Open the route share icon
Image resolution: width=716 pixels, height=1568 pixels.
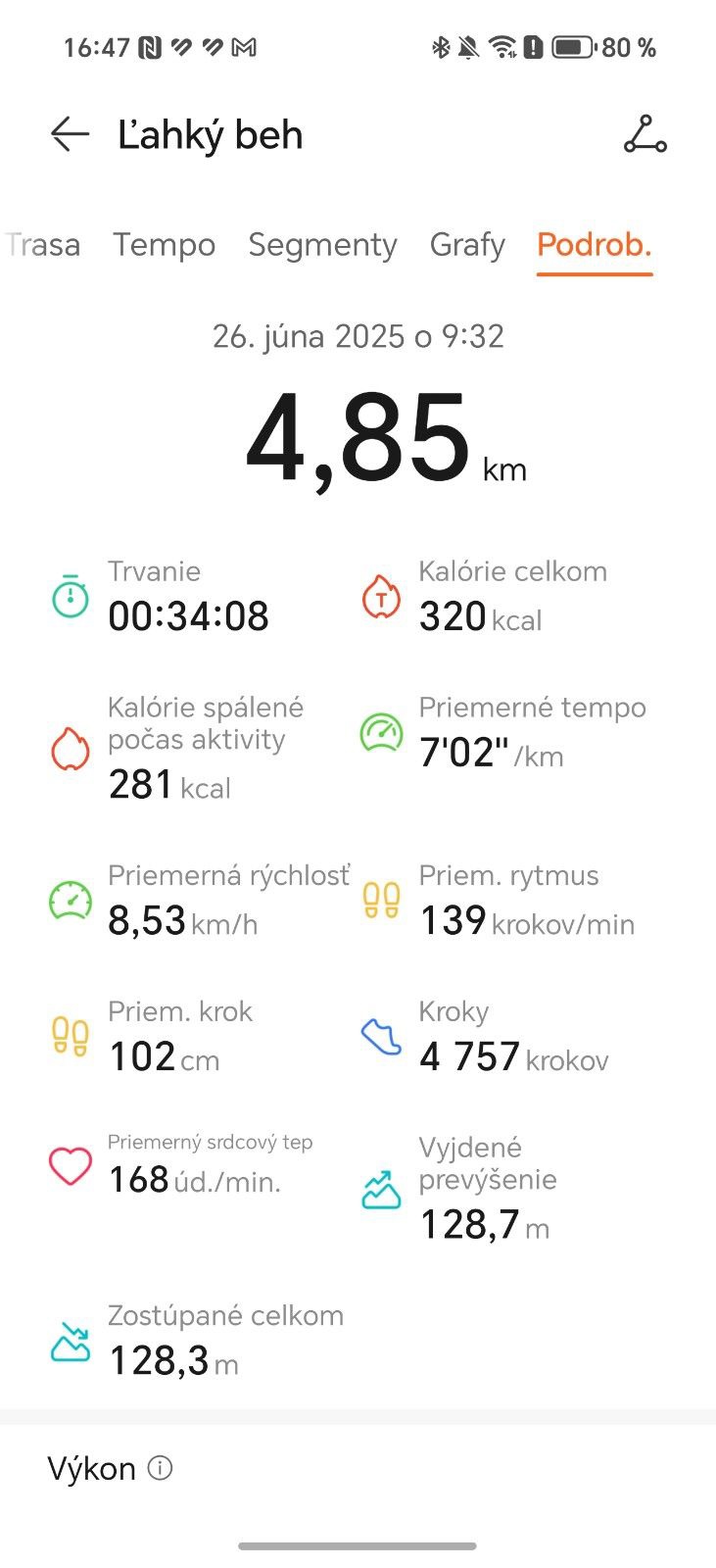tap(644, 134)
